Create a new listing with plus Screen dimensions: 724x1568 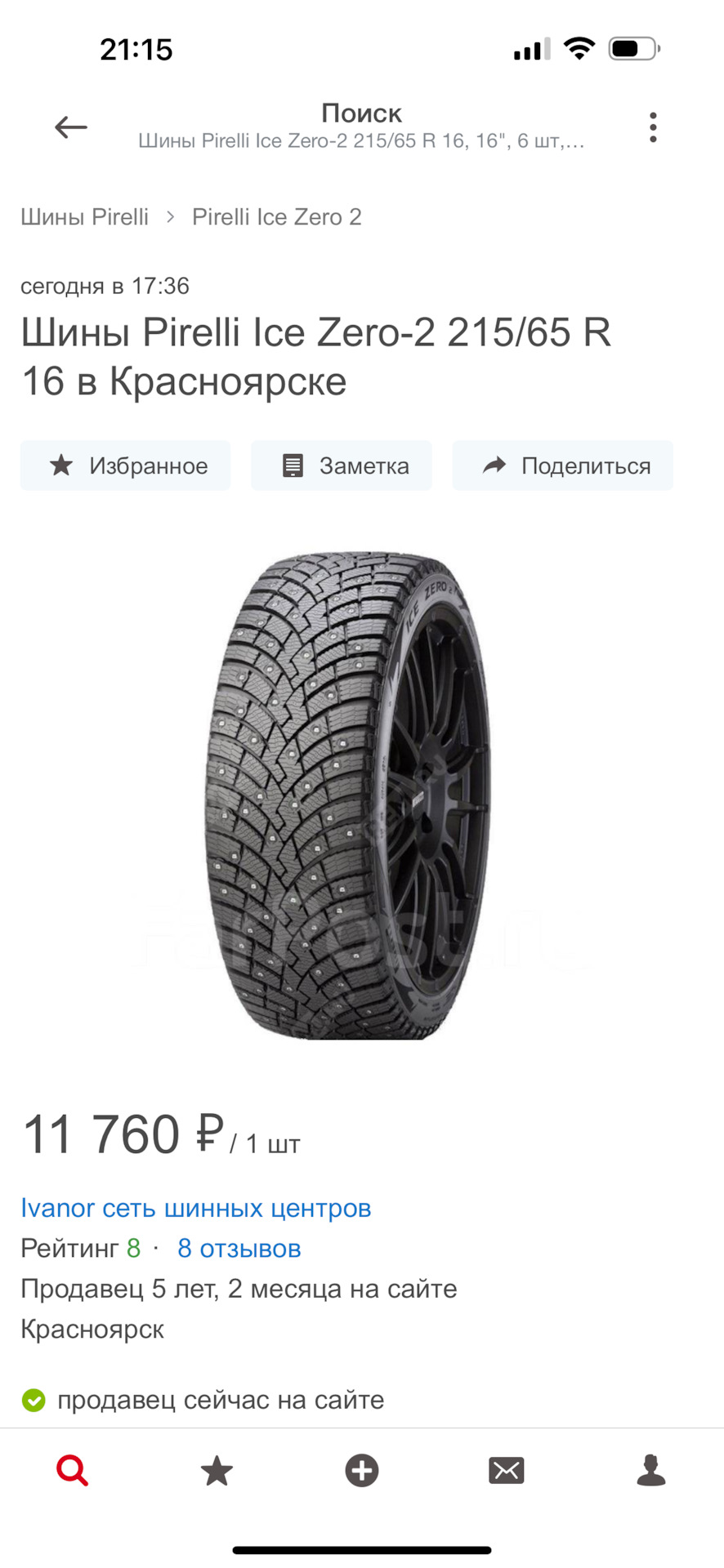pos(361,1471)
